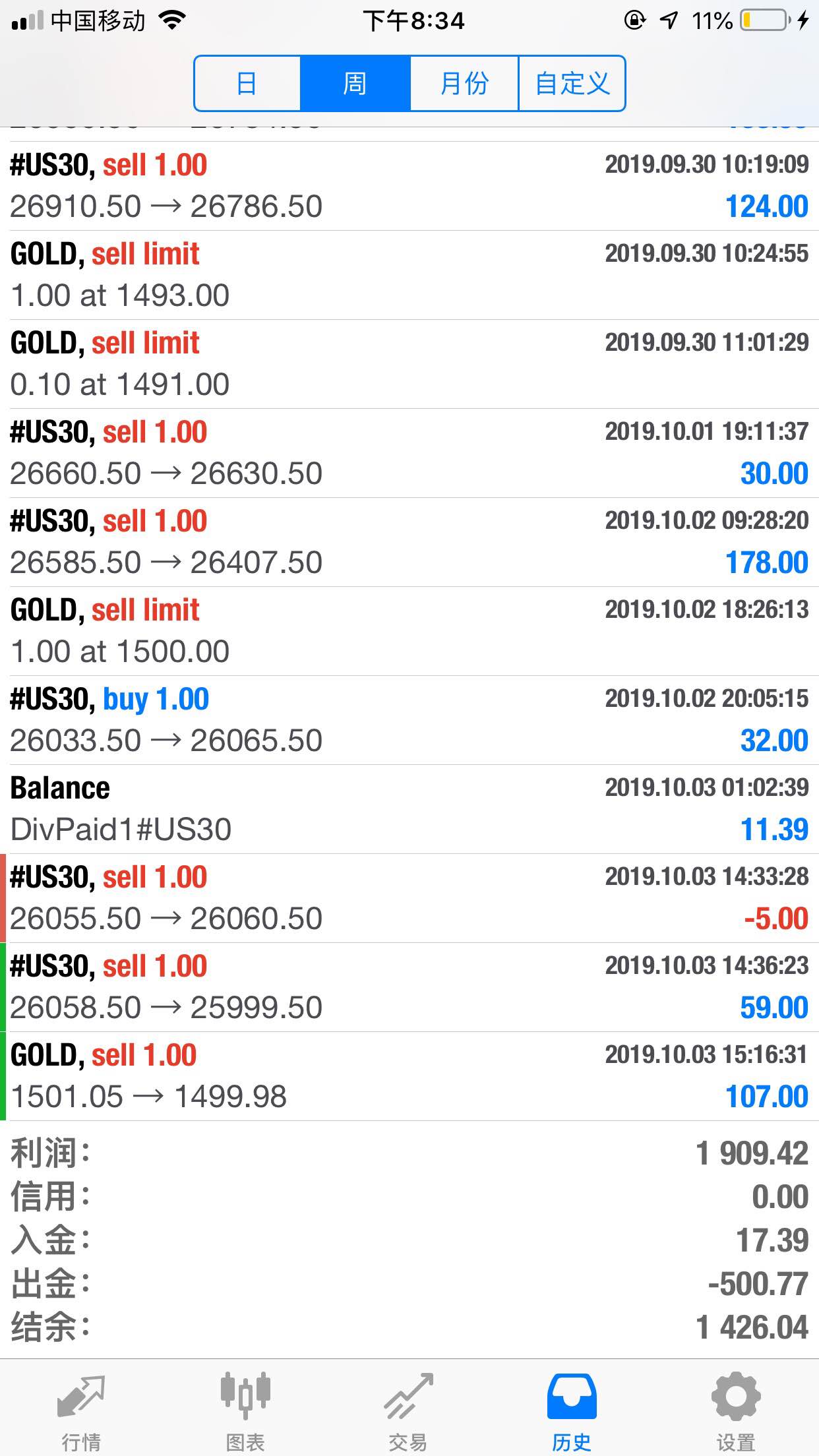Image resolution: width=819 pixels, height=1456 pixels.
Task: Expand the #US30 sell trade with 178.00 profit
Action: point(409,542)
